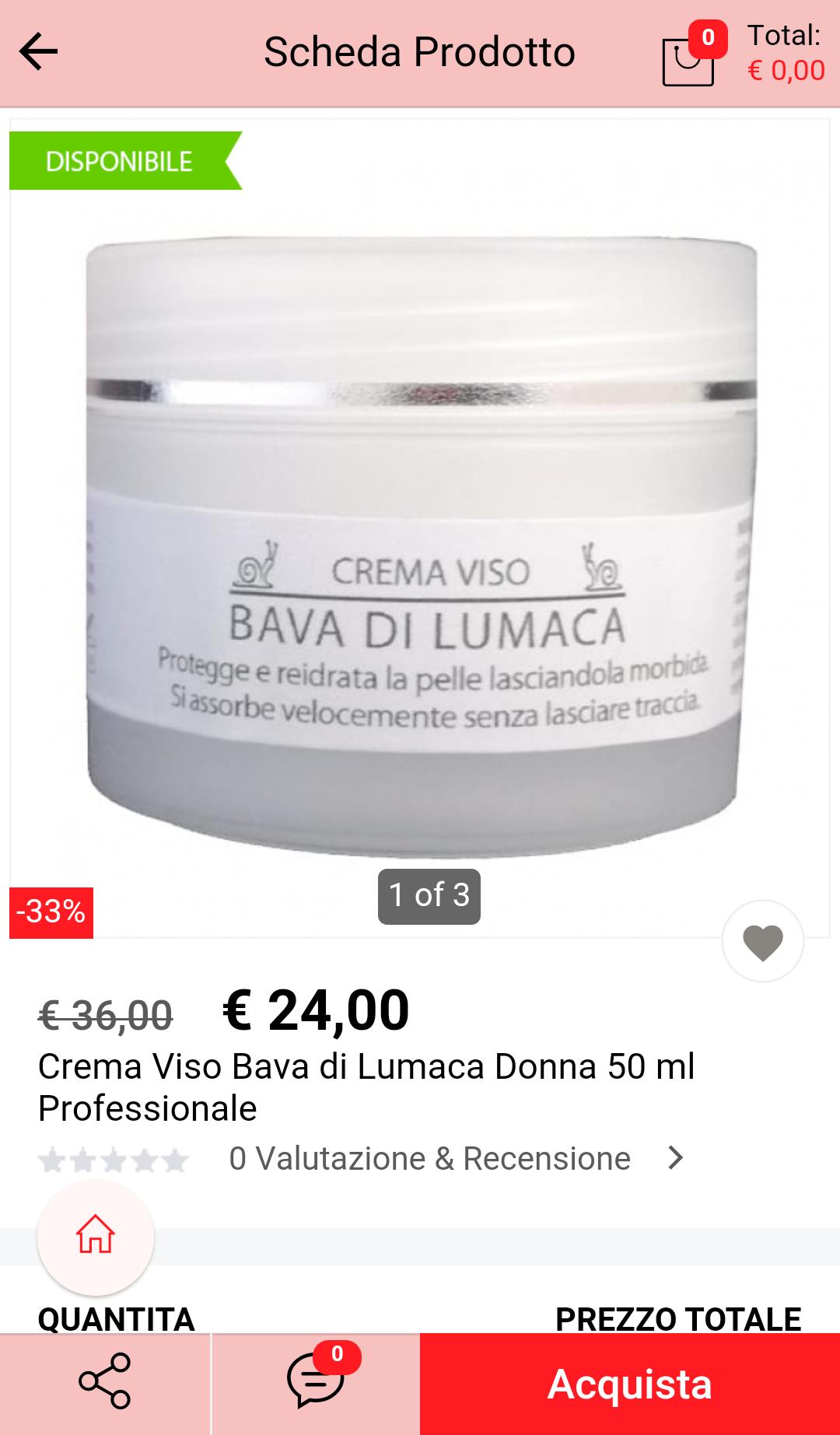The height and width of the screenshot is (1435, 840).
Task: Tap Acquista to buy the cream
Action: (630, 1384)
